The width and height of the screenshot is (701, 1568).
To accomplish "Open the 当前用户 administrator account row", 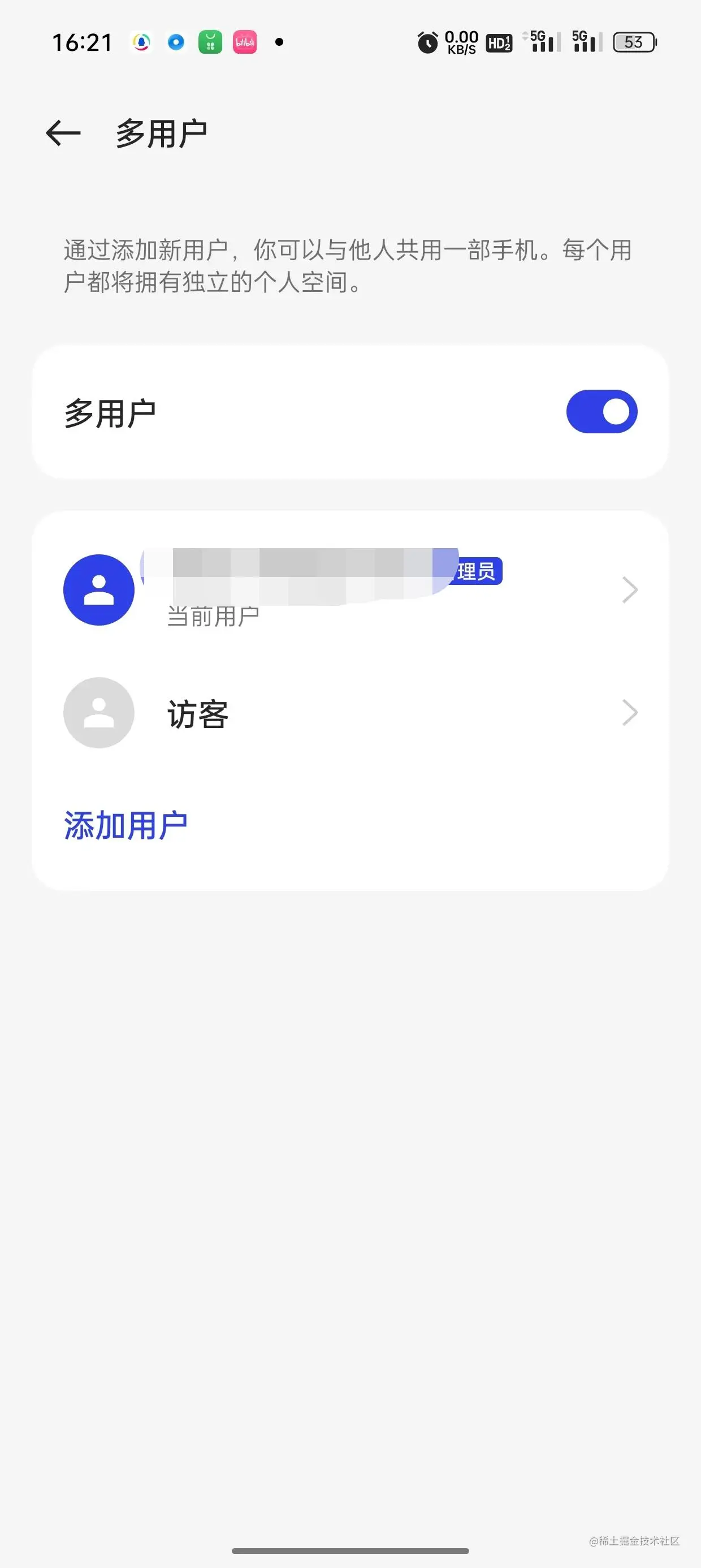I will point(350,590).
